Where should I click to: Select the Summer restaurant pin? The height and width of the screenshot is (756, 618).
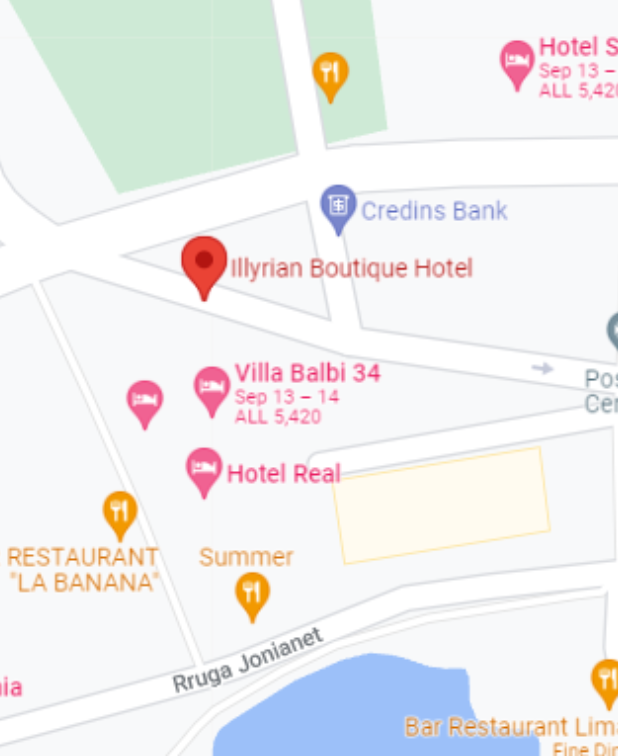pos(252,593)
